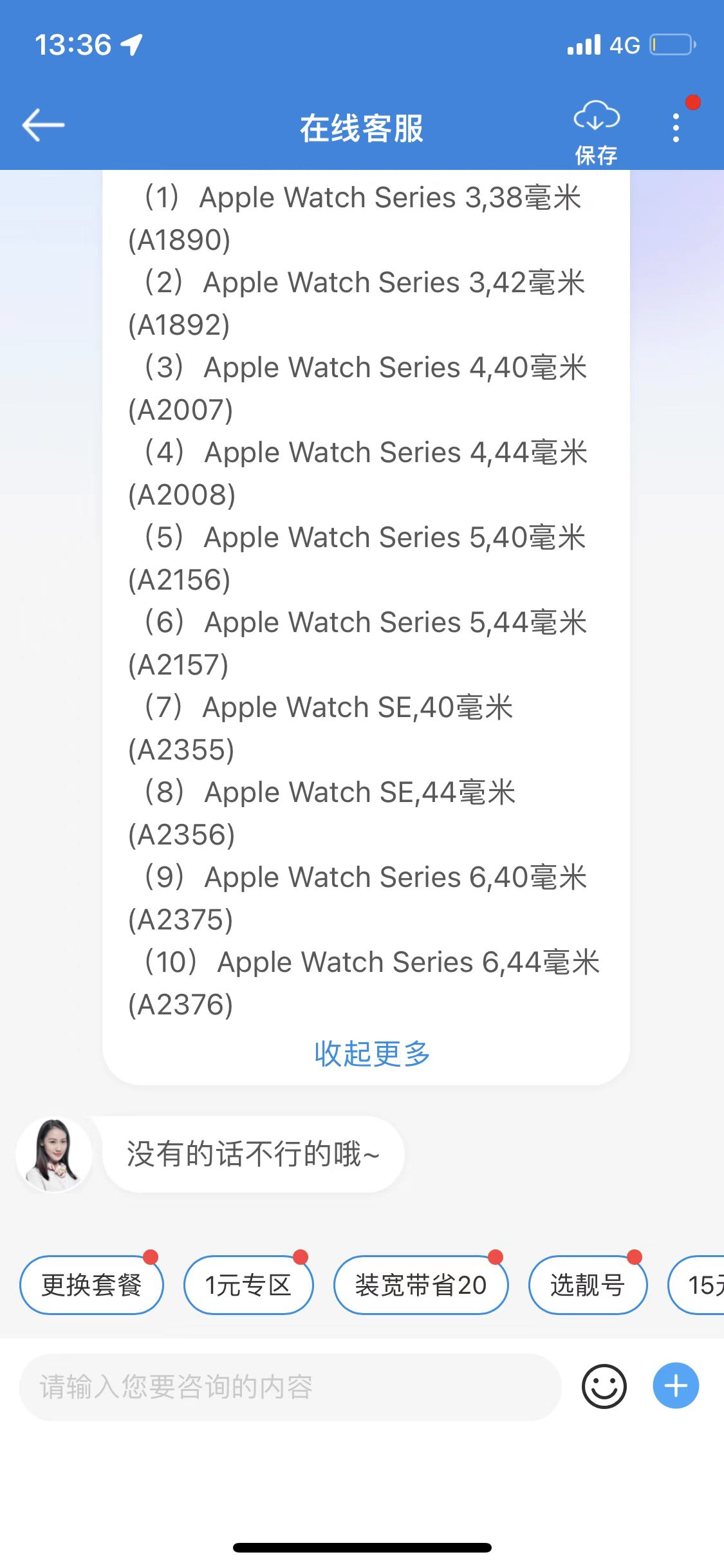Select the 更换套餐 quick chip
This screenshot has width=724, height=1568.
[91, 1285]
